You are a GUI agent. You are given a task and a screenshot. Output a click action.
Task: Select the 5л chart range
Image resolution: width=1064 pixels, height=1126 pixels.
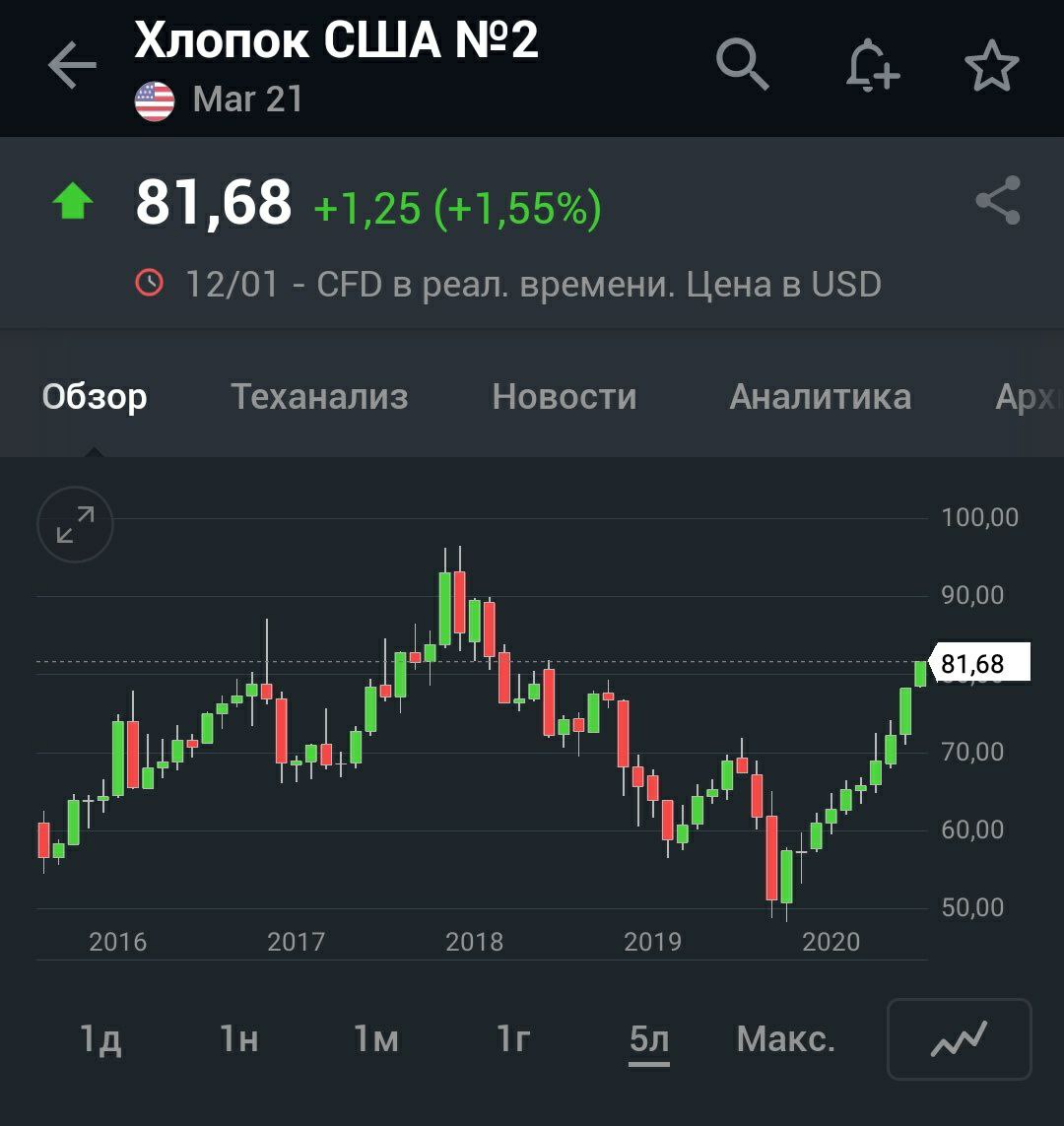coord(649,1038)
